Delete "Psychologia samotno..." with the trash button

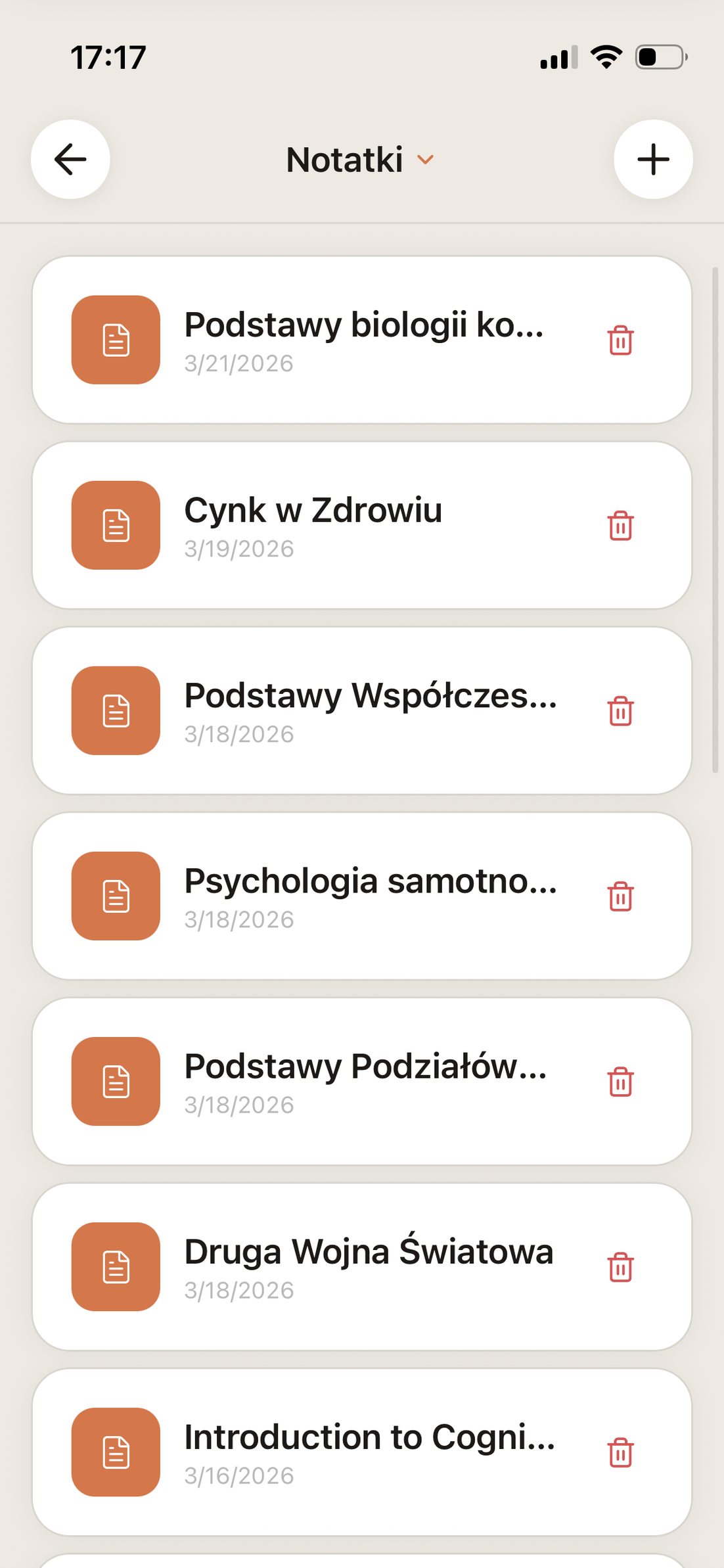620,897
